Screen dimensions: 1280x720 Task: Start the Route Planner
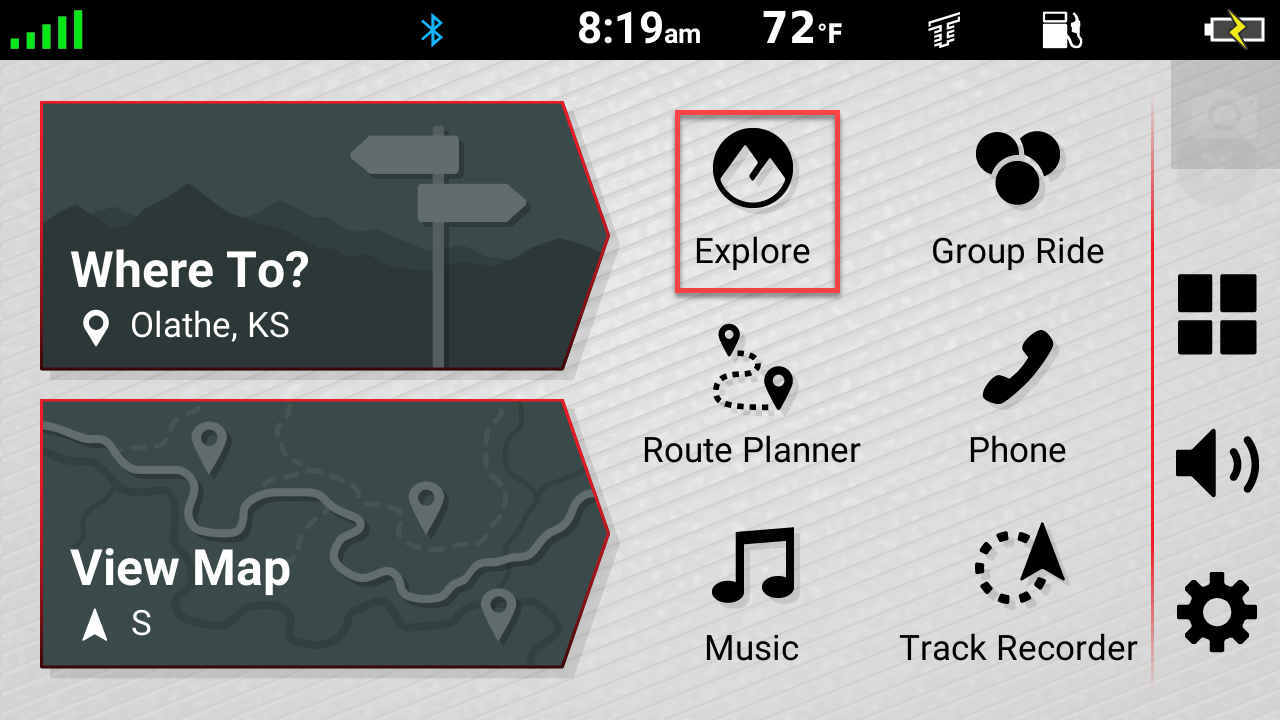coord(752,397)
